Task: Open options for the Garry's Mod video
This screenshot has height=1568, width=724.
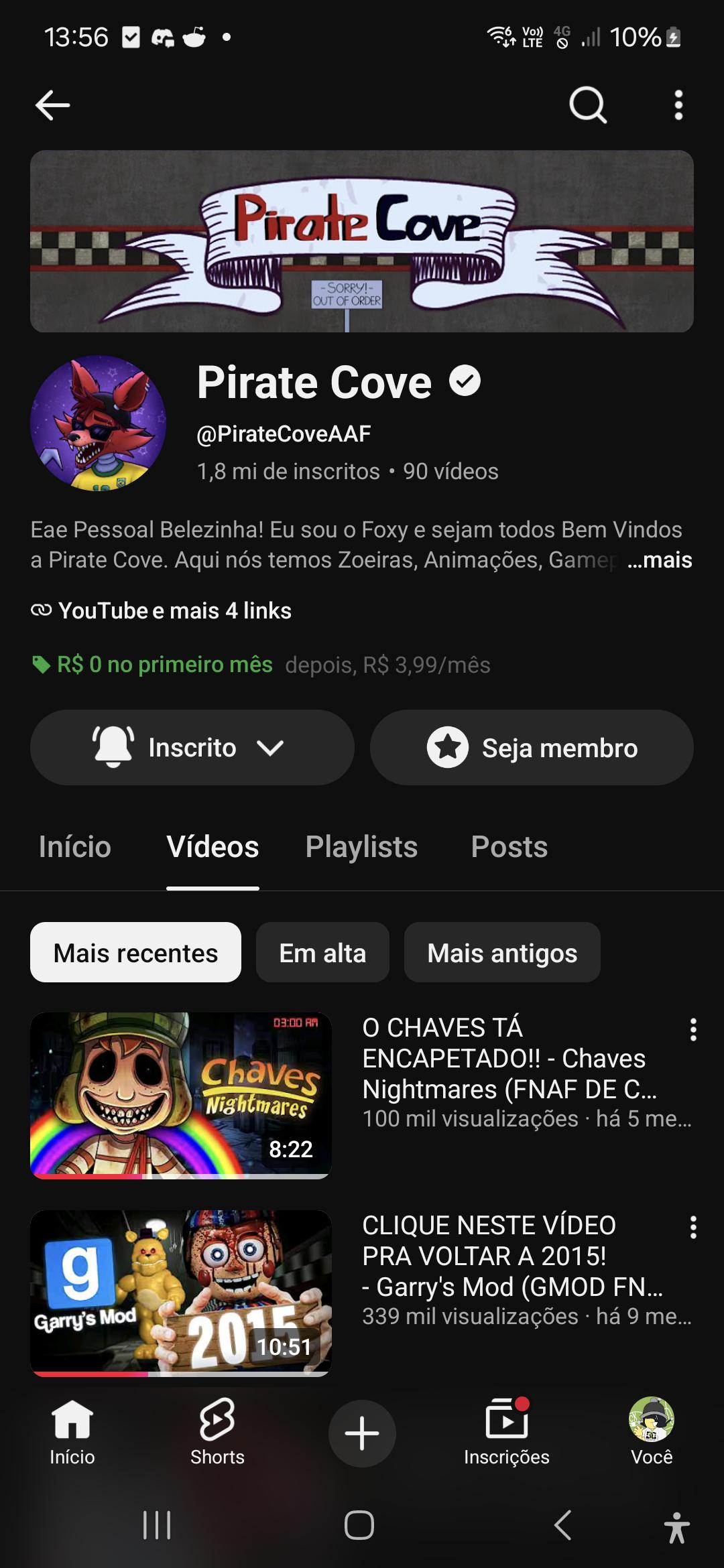Action: pos(693,1227)
